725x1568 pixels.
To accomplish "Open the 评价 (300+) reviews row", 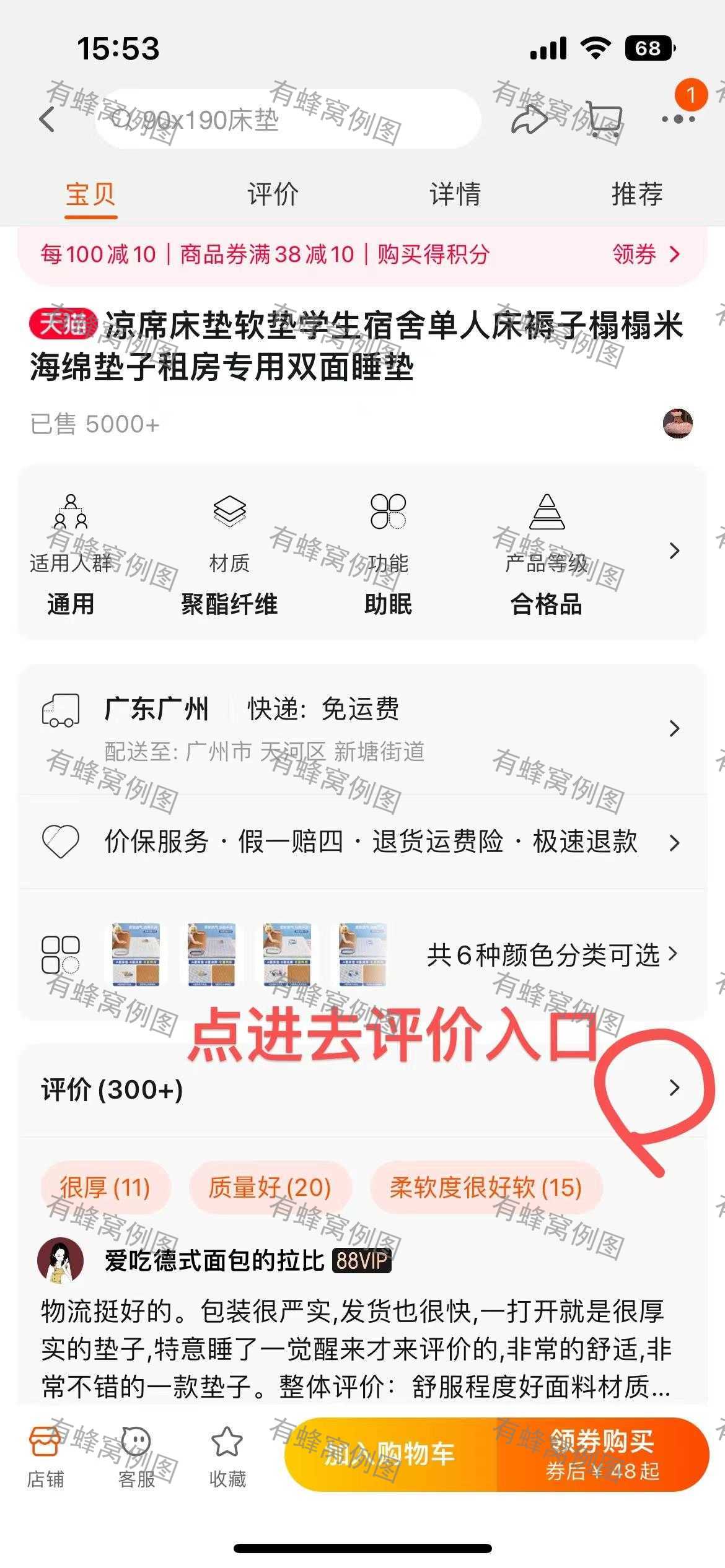I will [362, 1089].
